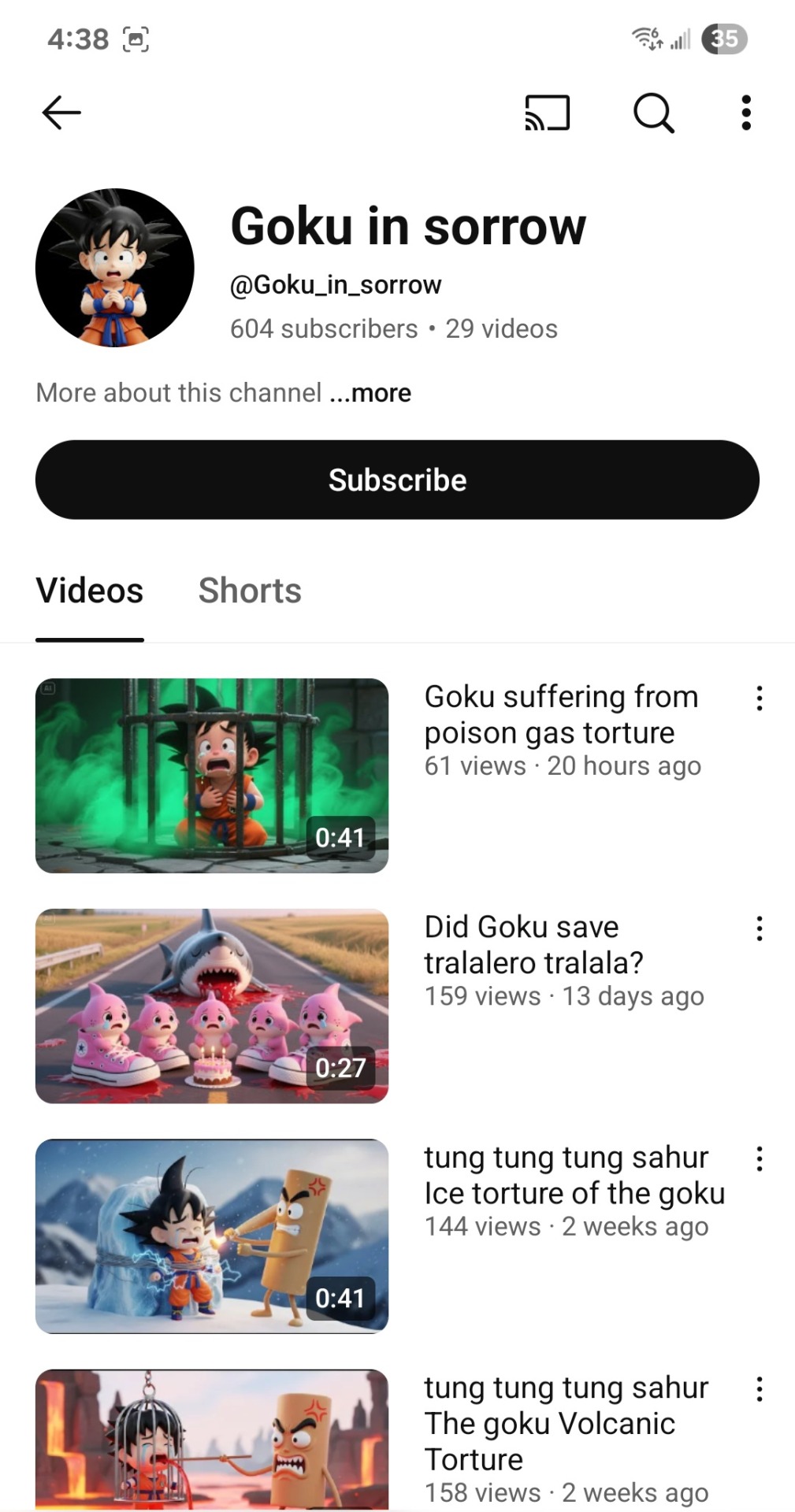Open options for tralalero tralala video

click(x=759, y=928)
